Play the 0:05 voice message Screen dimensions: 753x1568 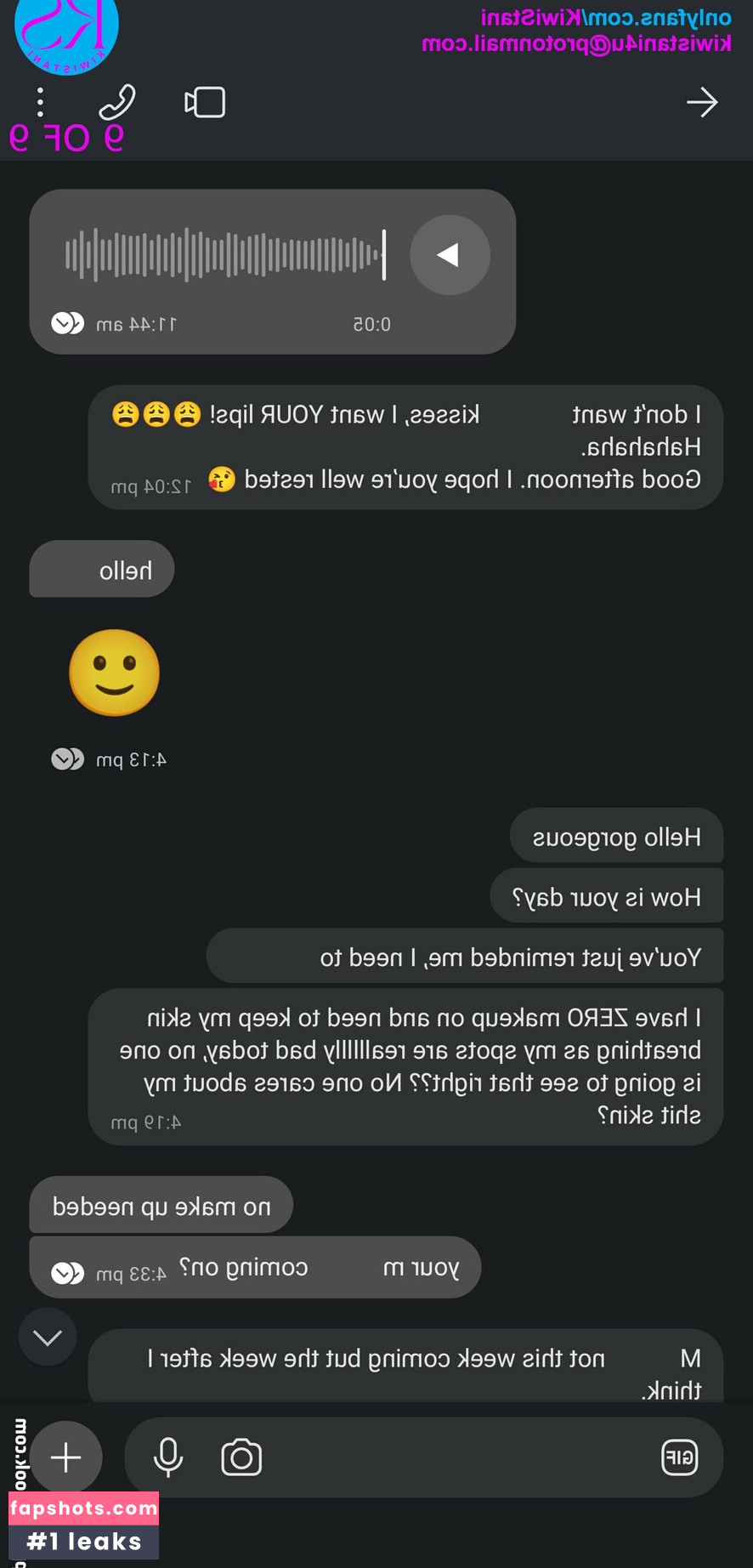450,254
